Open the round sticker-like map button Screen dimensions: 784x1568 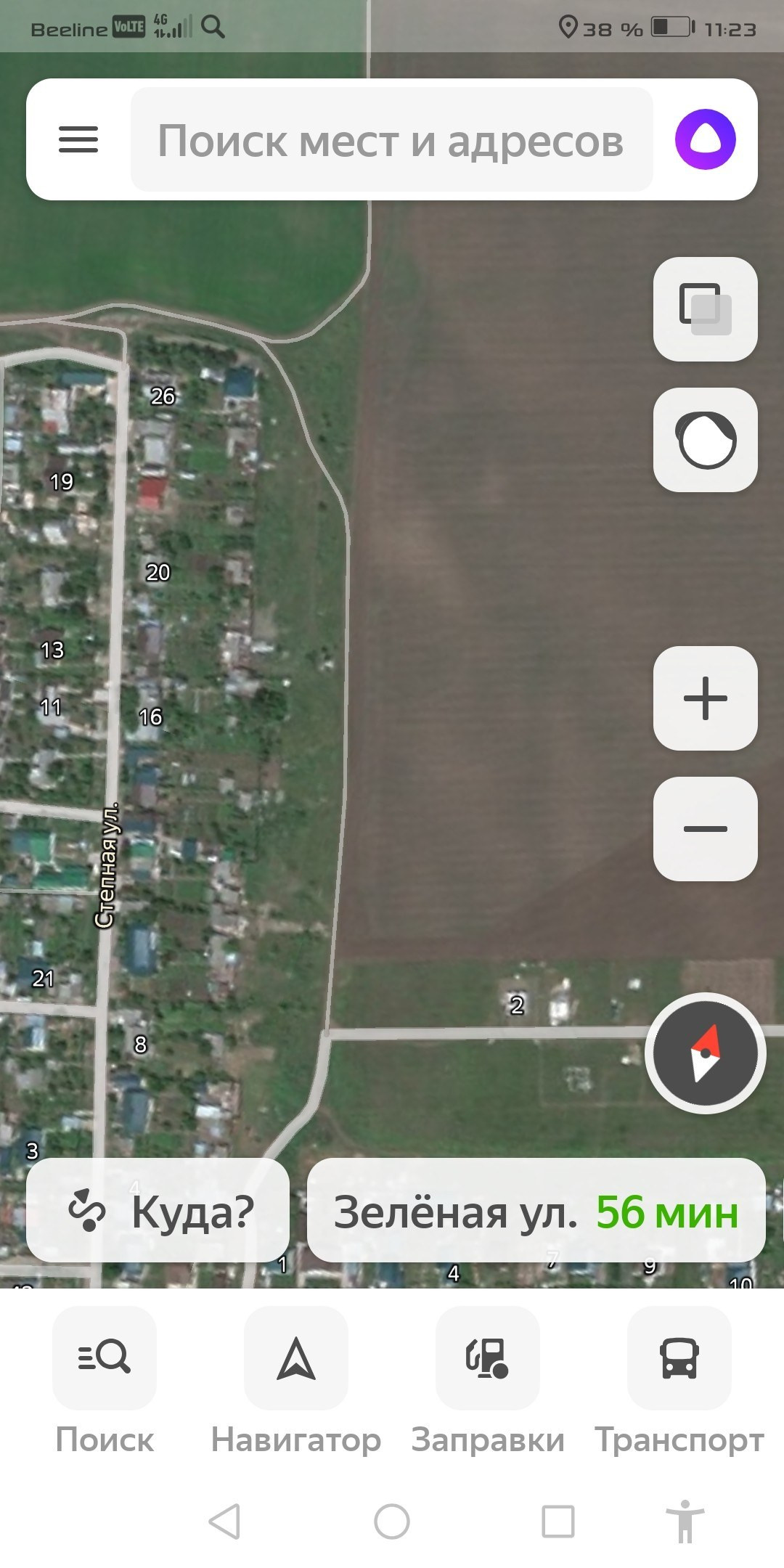(705, 440)
